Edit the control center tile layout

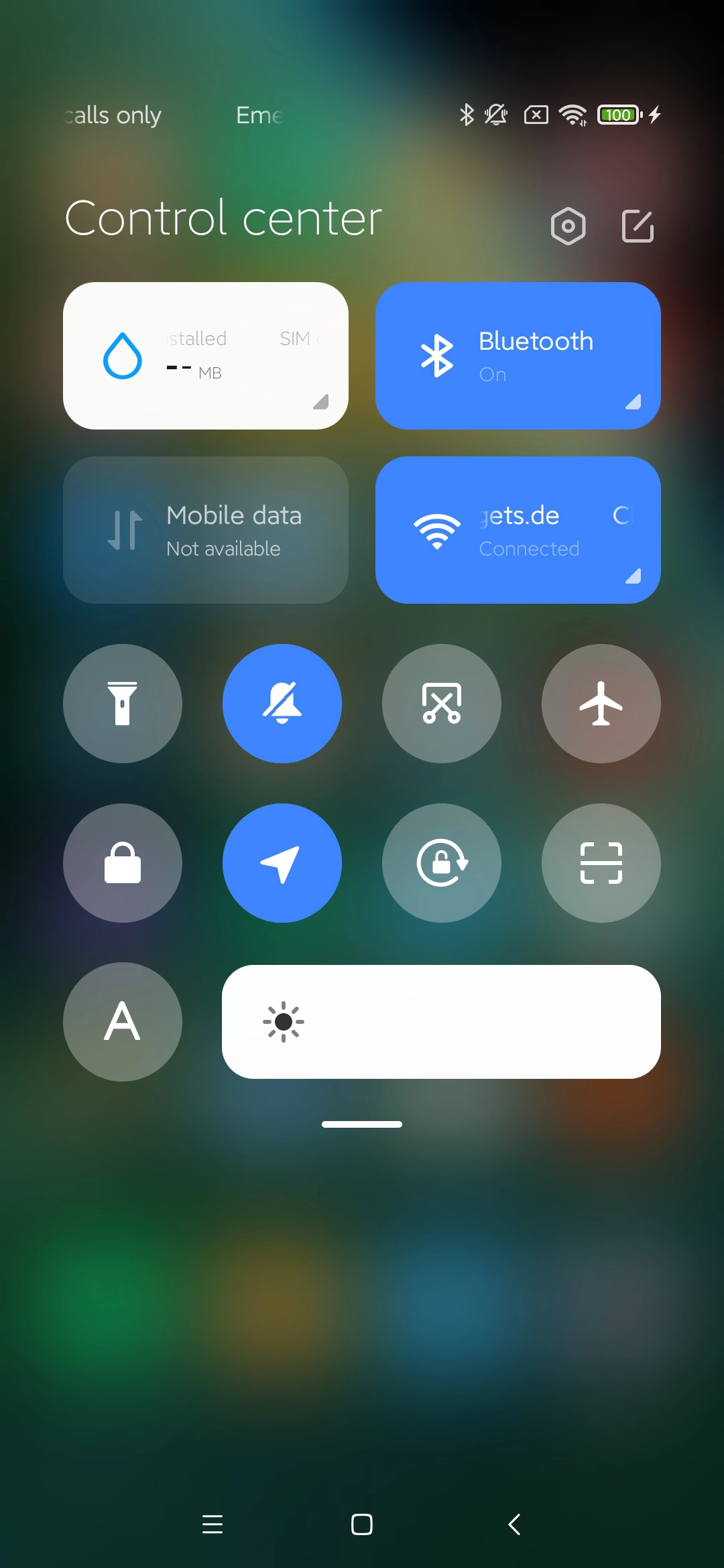[638, 226]
